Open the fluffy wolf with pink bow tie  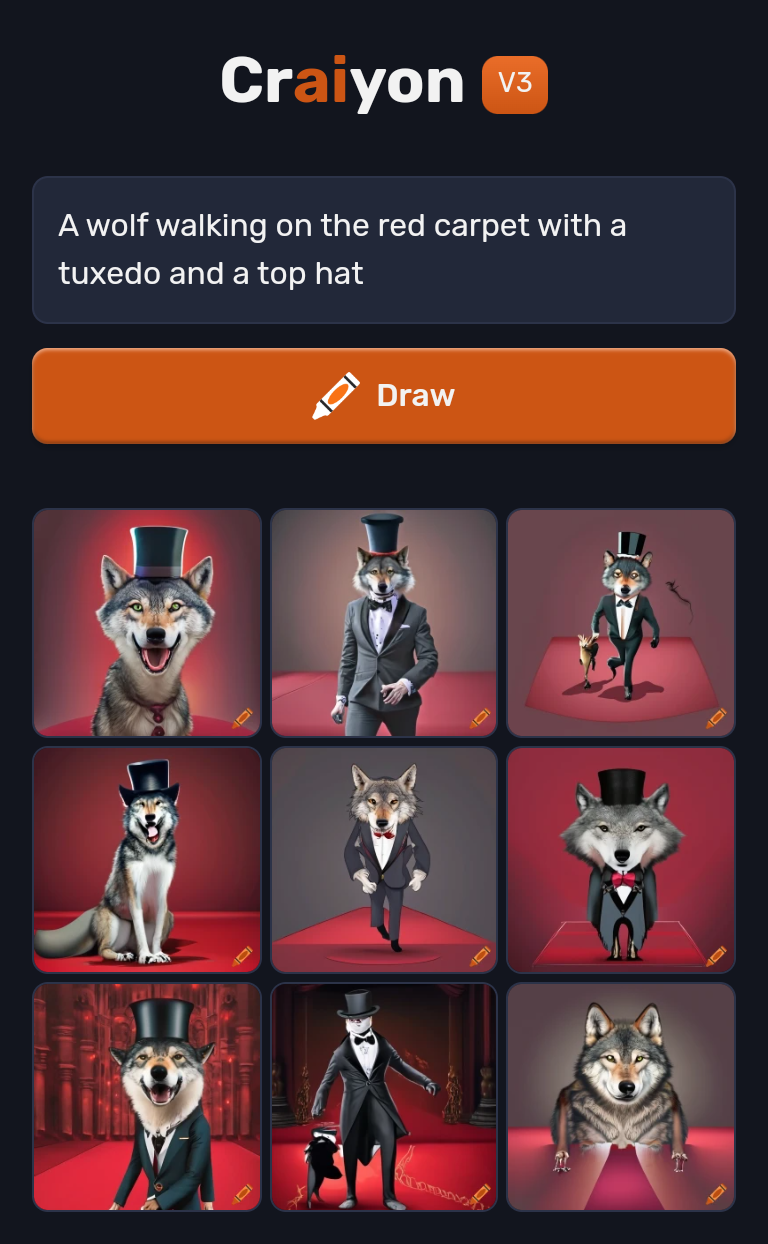(621, 860)
